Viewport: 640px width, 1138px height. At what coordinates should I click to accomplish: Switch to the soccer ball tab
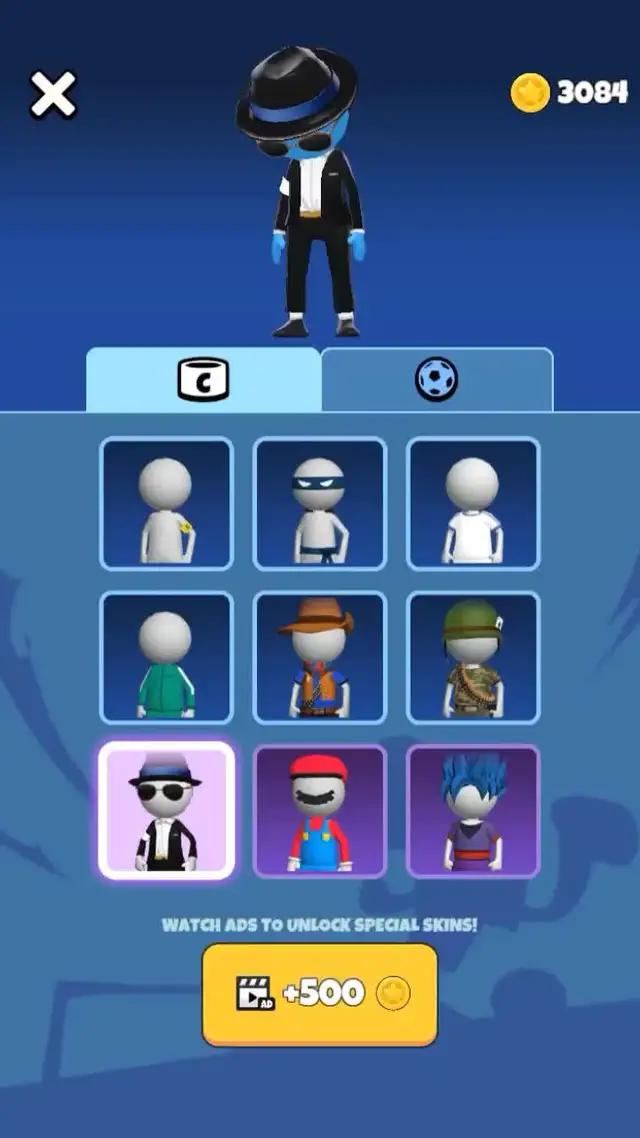coord(436,380)
